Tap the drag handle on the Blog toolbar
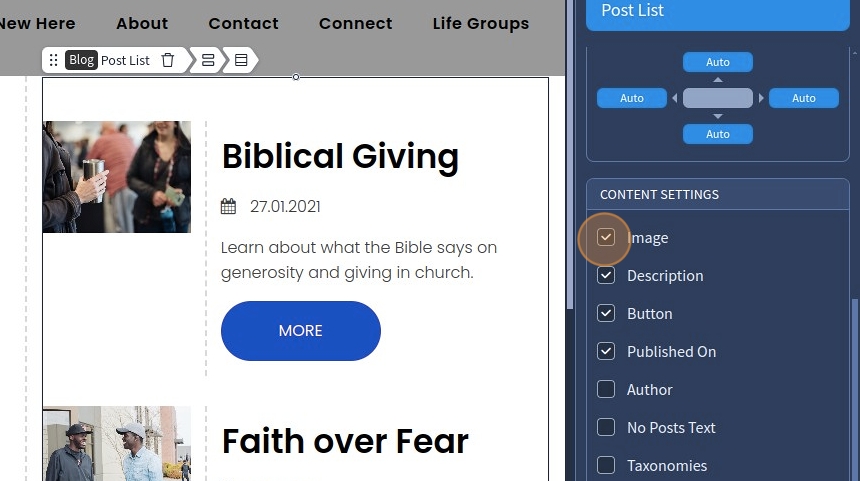The width and height of the screenshot is (860, 481). [53, 60]
